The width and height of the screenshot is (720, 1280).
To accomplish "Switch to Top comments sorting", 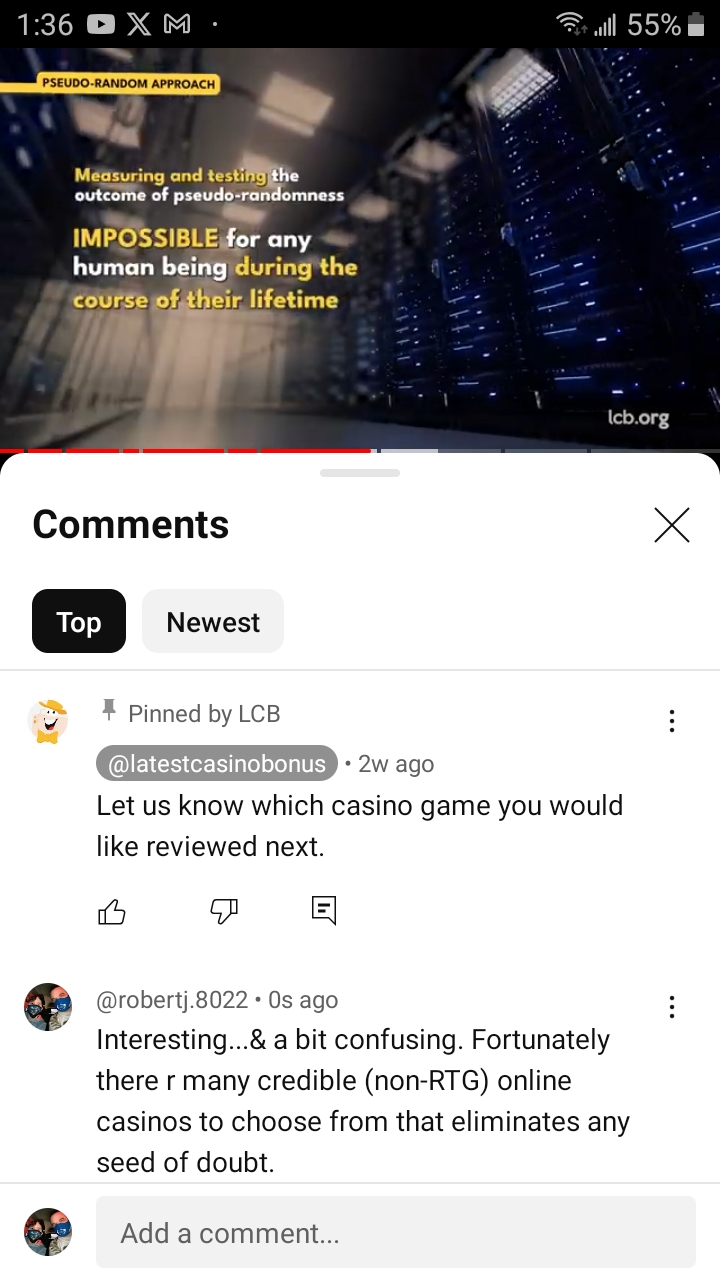I will tap(79, 621).
